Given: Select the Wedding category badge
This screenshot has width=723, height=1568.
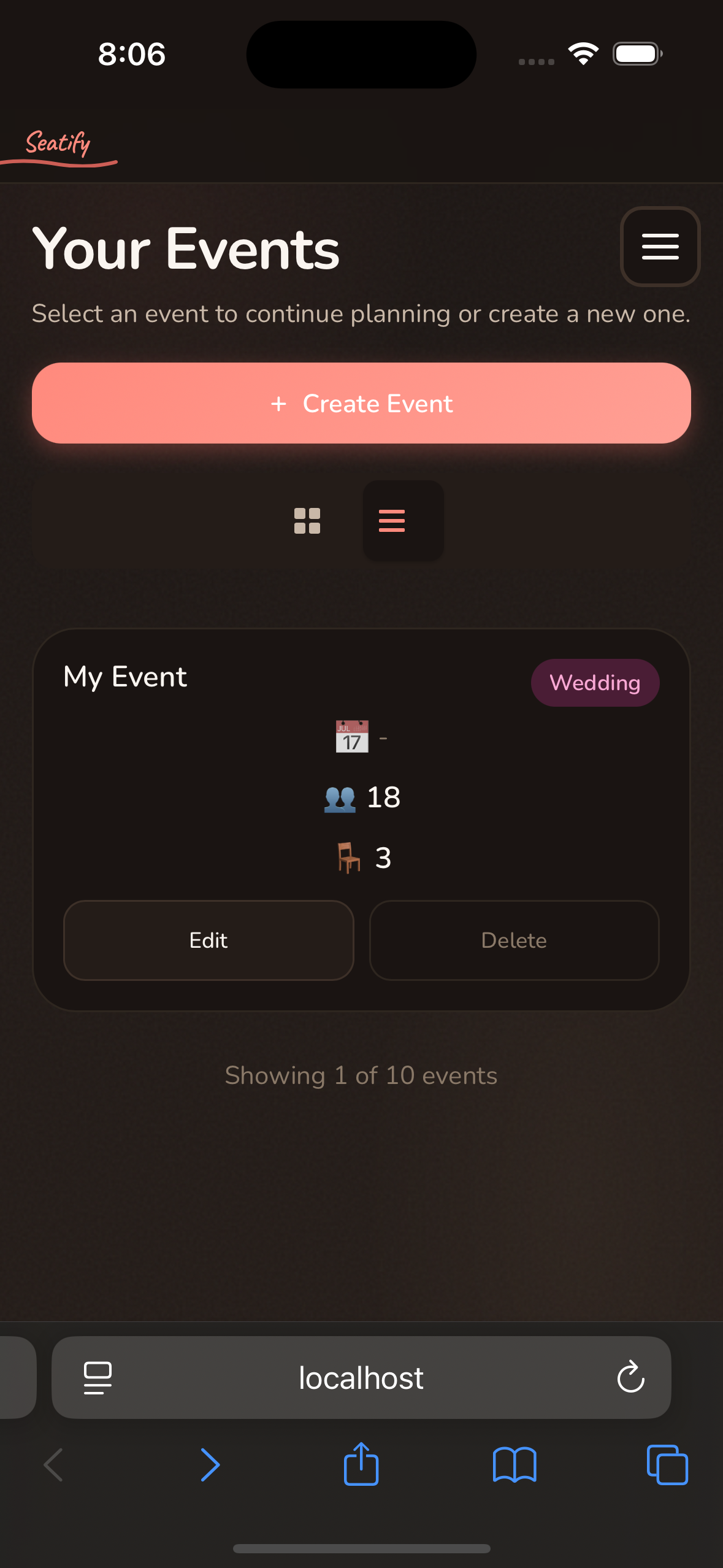Looking at the screenshot, I should [594, 682].
